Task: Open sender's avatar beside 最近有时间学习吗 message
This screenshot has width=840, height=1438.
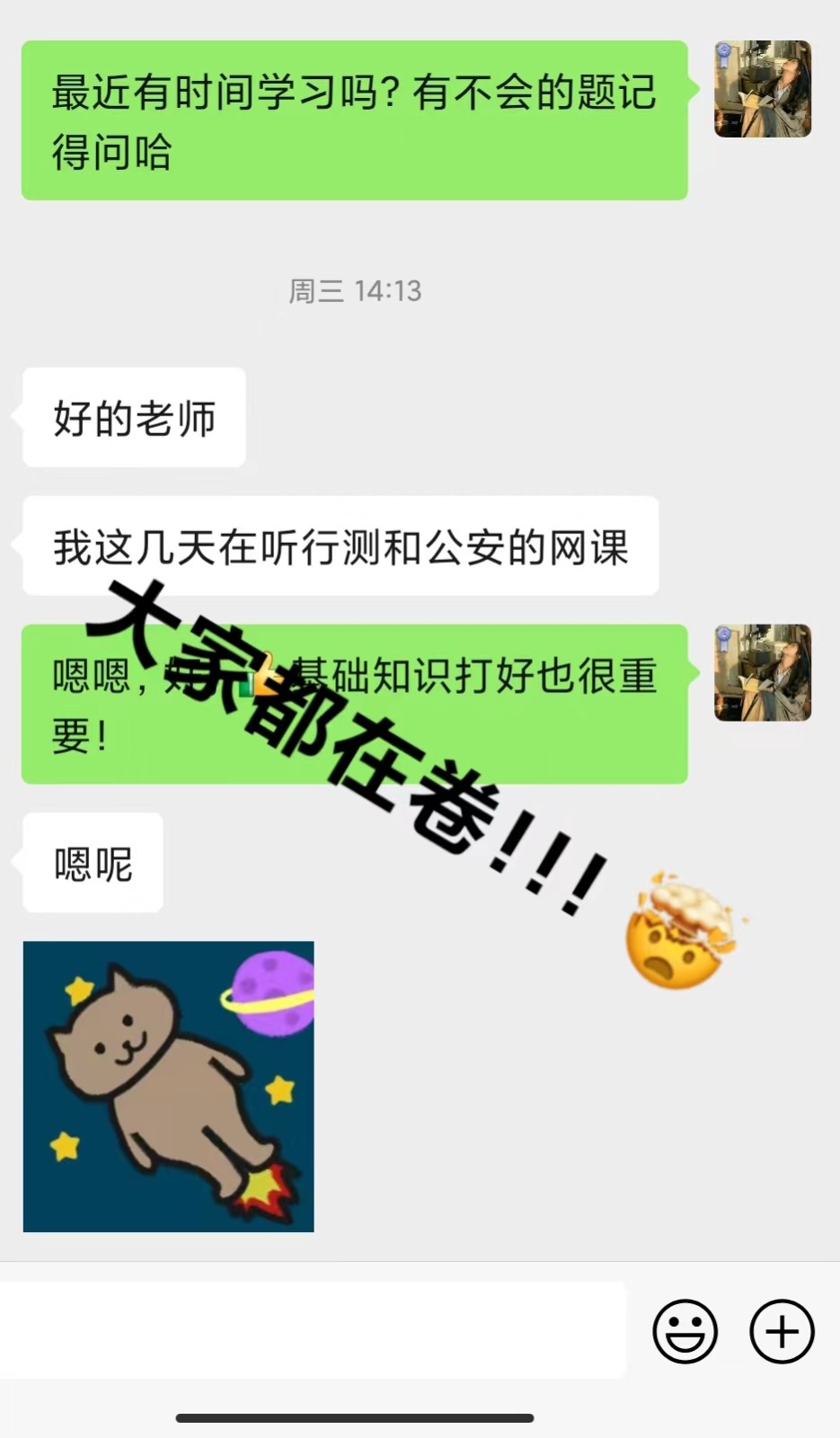Action: [x=763, y=89]
